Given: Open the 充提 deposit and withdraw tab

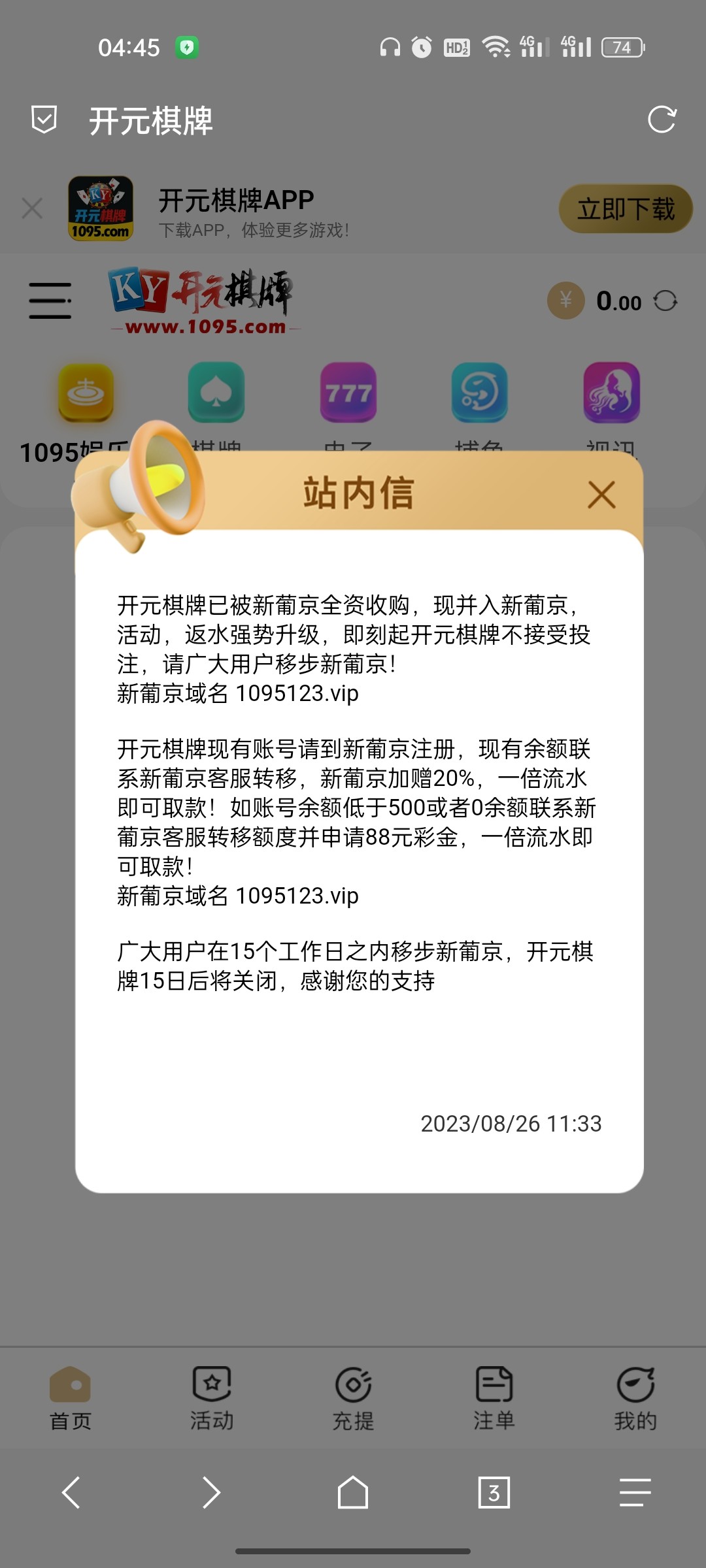Looking at the screenshot, I should click(x=353, y=1398).
